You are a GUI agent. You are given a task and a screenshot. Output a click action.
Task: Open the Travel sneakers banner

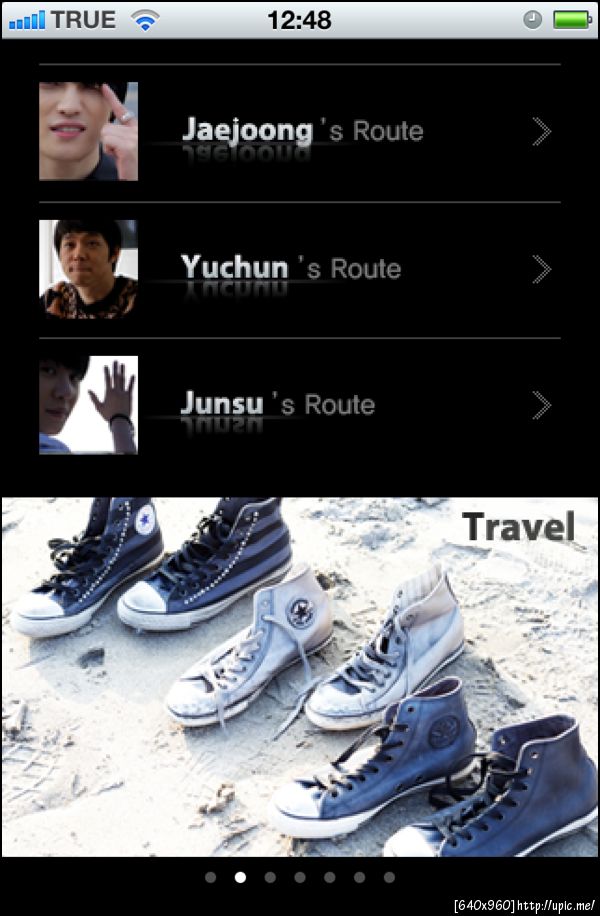click(x=300, y=676)
